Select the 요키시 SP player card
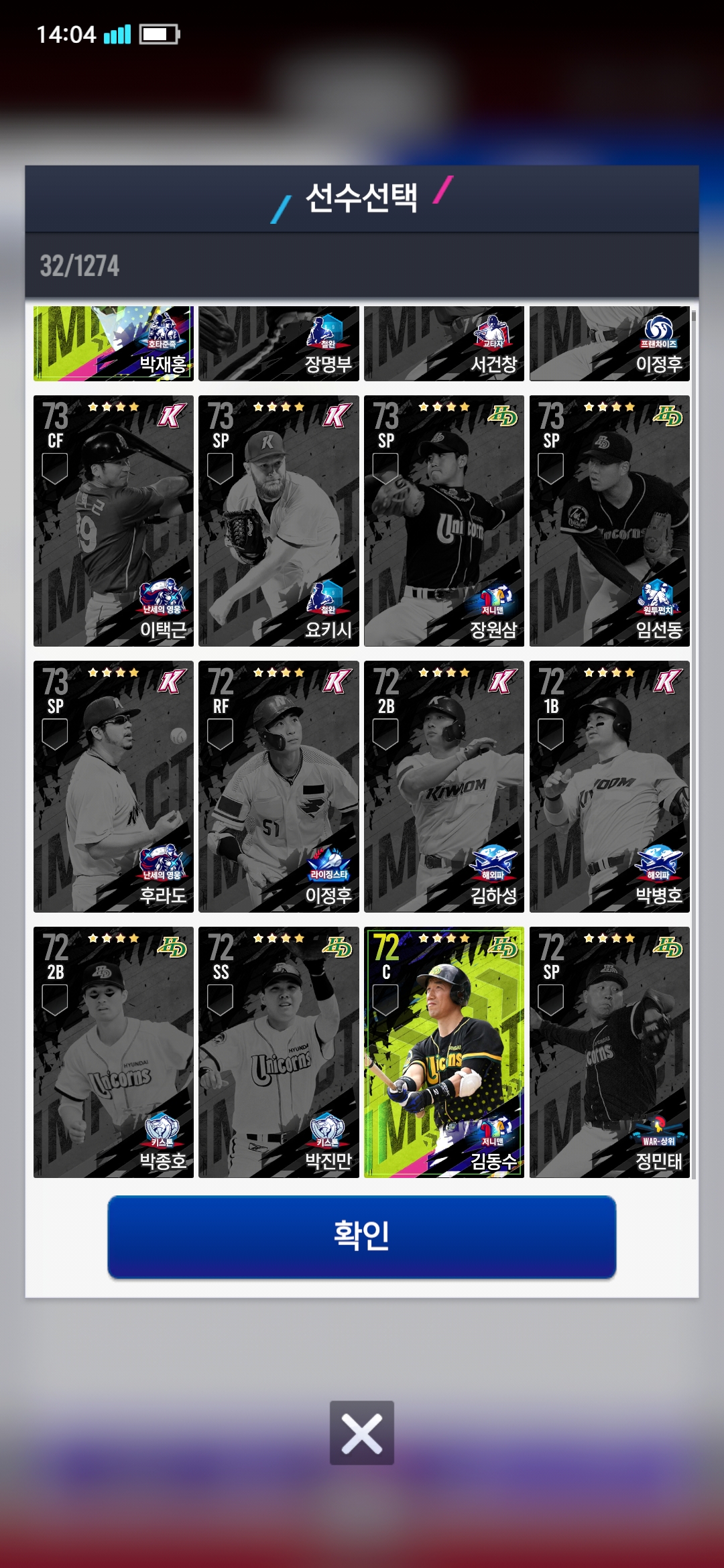This screenshot has height=1568, width=724. point(279,521)
